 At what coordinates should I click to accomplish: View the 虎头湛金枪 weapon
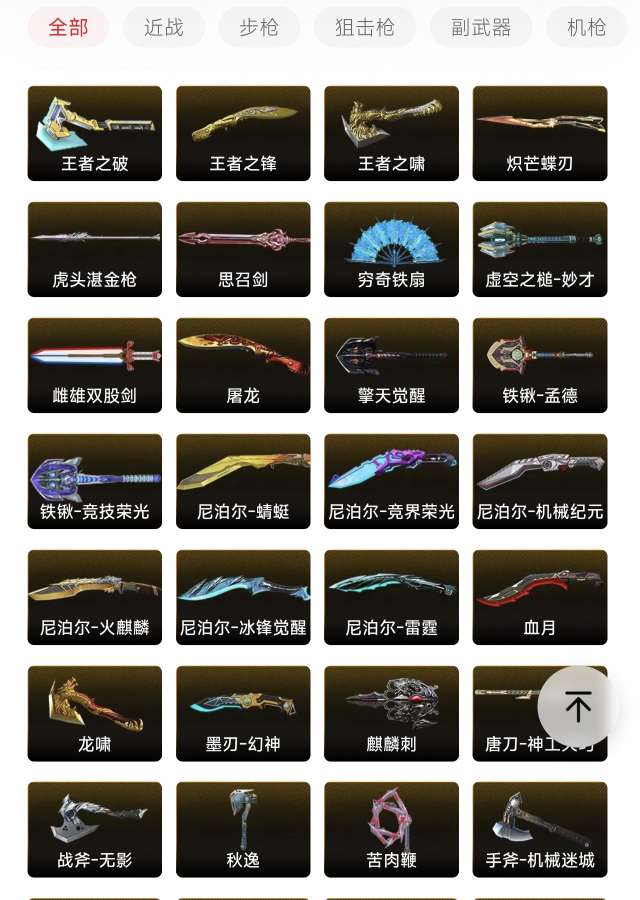(x=95, y=249)
